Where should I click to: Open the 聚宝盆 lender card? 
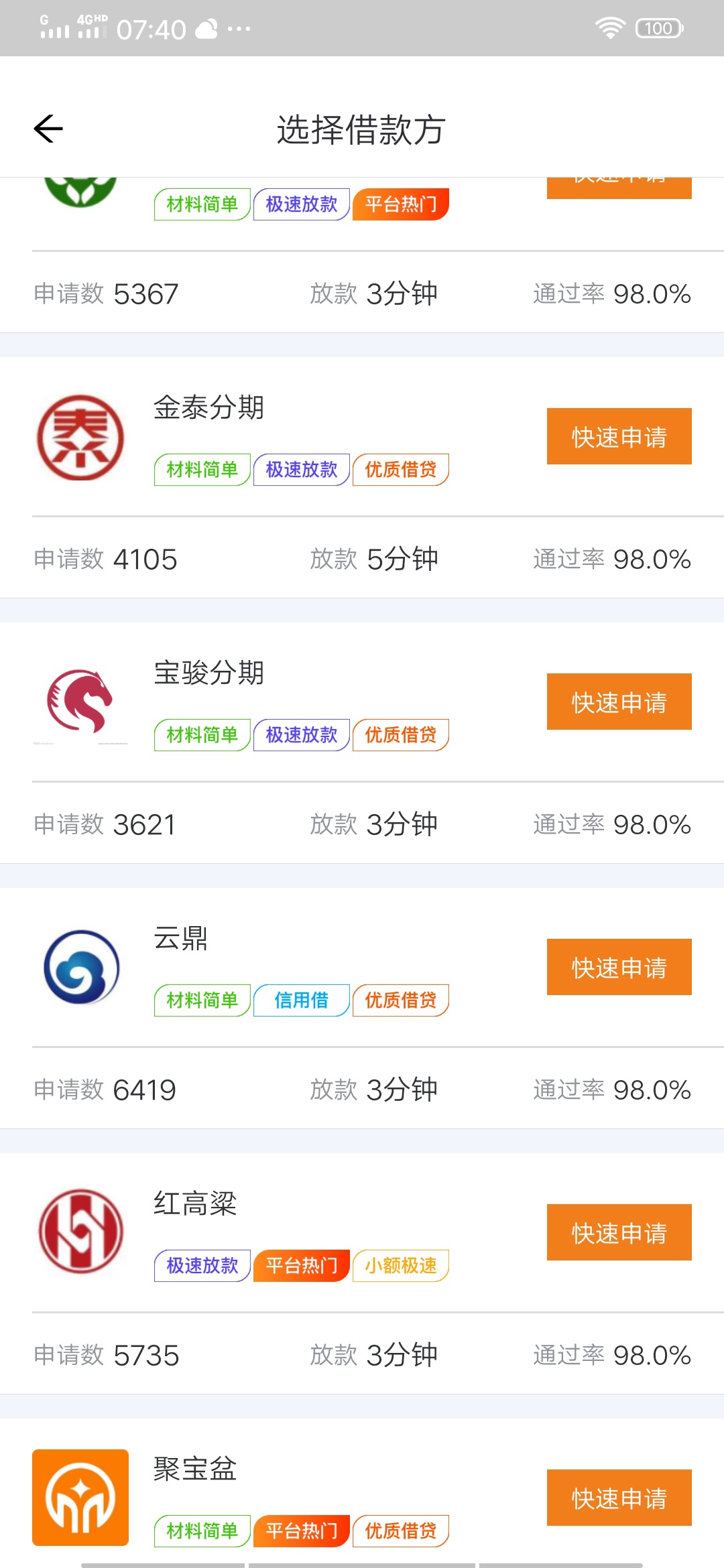pyautogui.click(x=362, y=1493)
